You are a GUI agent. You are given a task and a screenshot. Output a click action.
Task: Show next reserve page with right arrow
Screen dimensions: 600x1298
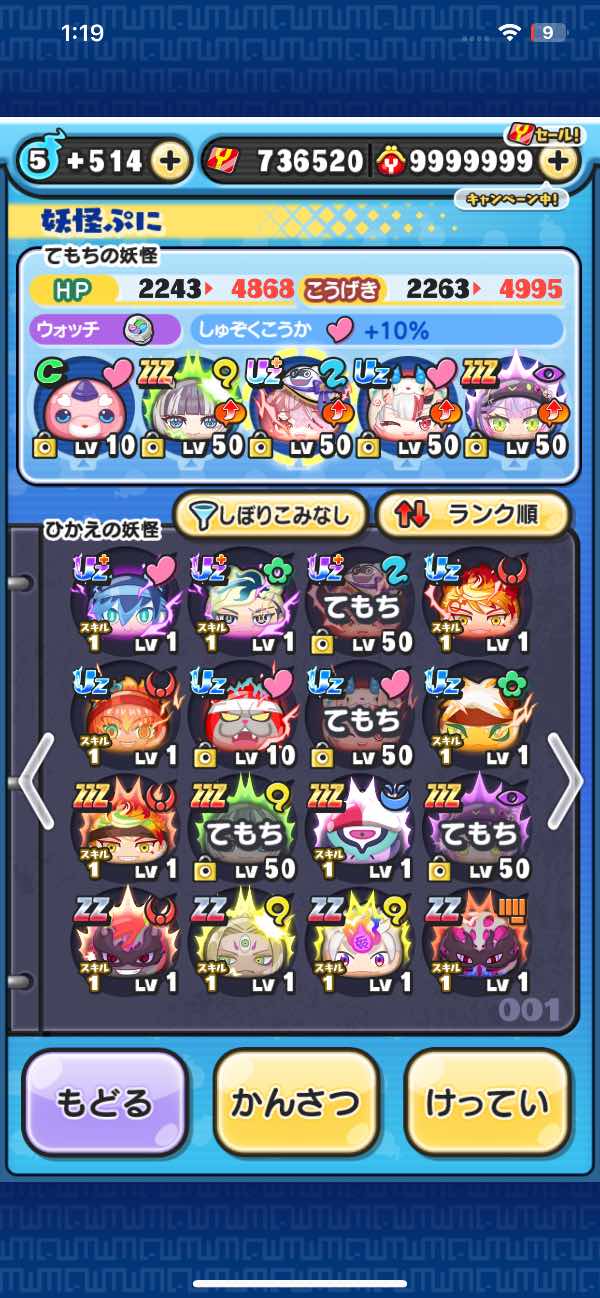[565, 780]
